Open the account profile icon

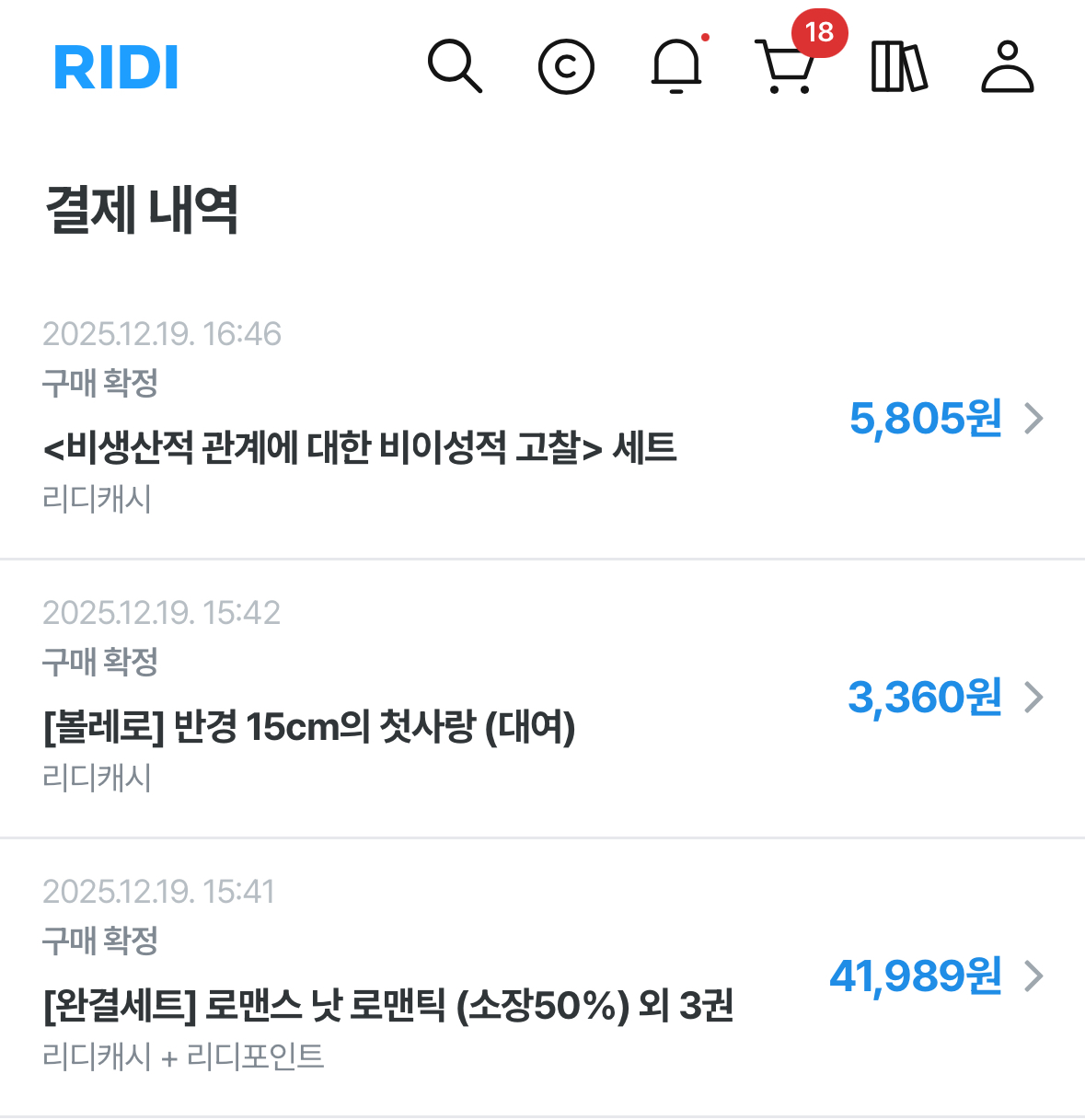pos(1008,67)
